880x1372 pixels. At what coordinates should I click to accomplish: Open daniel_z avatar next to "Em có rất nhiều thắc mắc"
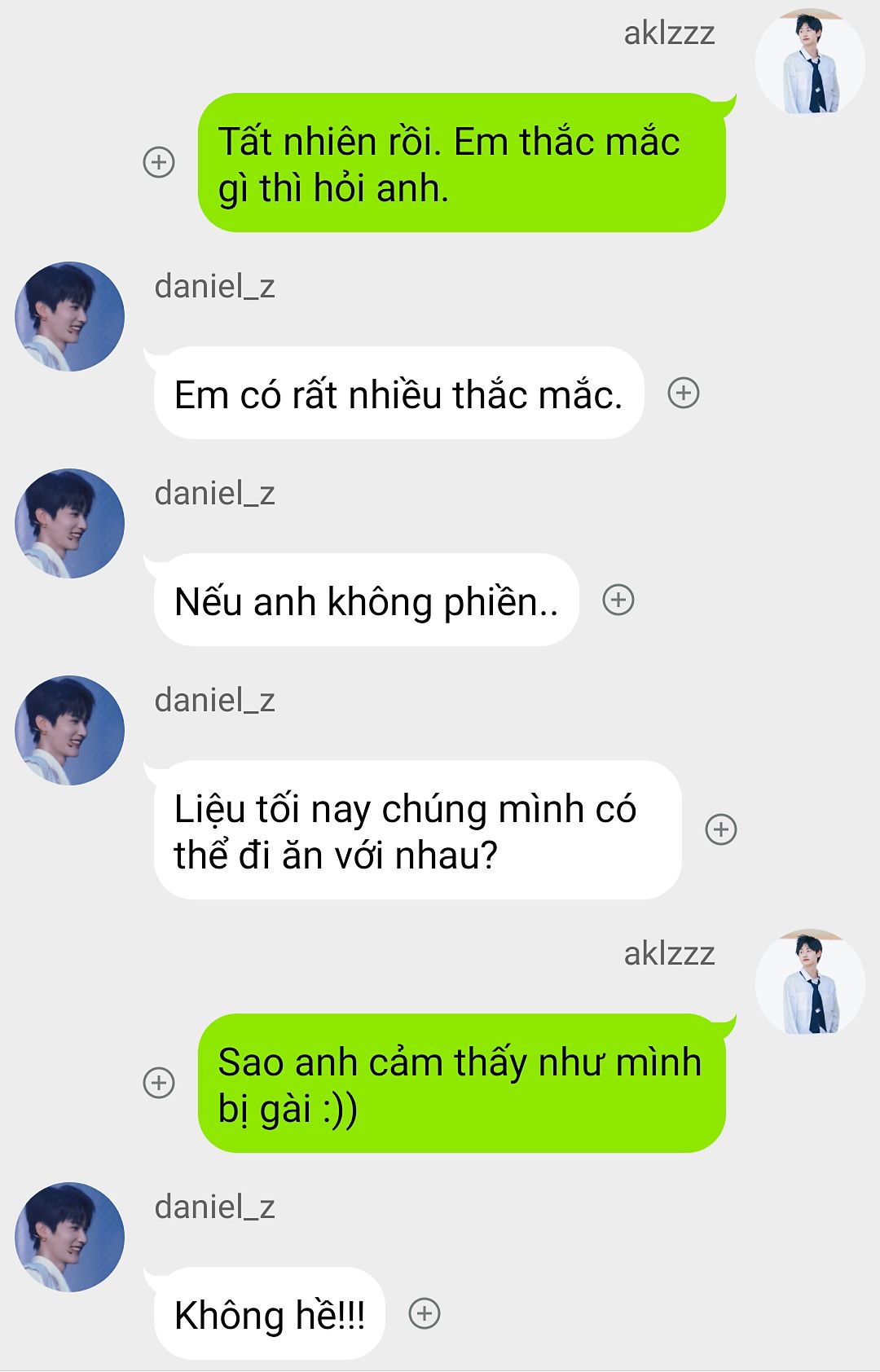click(70, 316)
